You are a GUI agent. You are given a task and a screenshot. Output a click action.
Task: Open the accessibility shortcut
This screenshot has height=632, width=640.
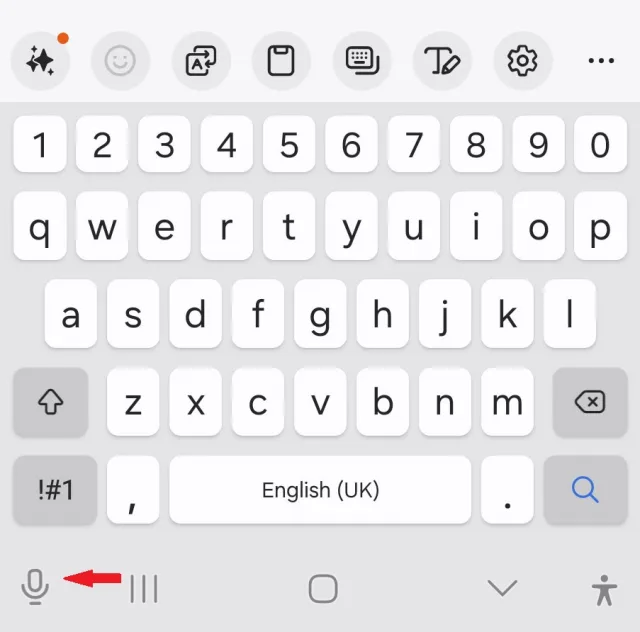point(604,589)
